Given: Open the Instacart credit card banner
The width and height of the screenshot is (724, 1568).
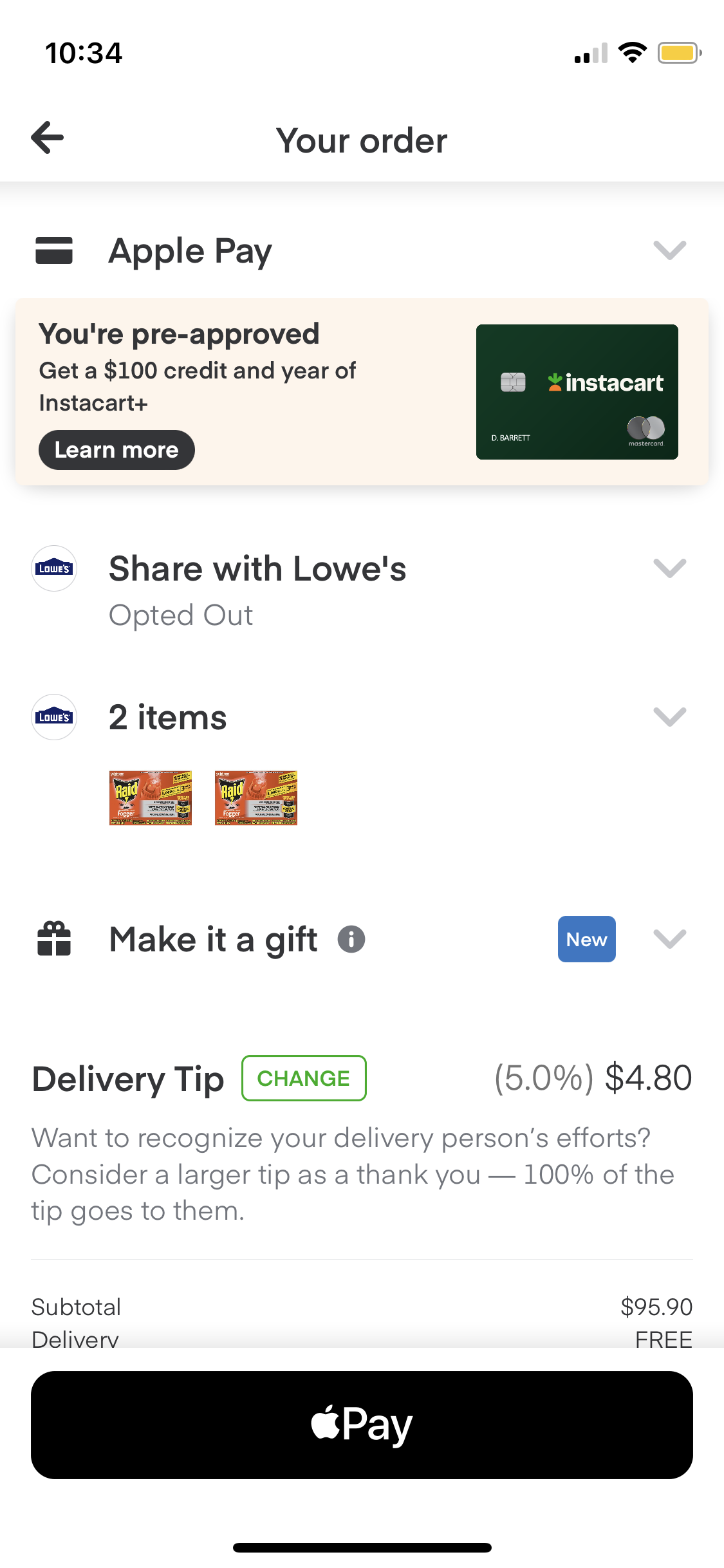Looking at the screenshot, I should 362,392.
